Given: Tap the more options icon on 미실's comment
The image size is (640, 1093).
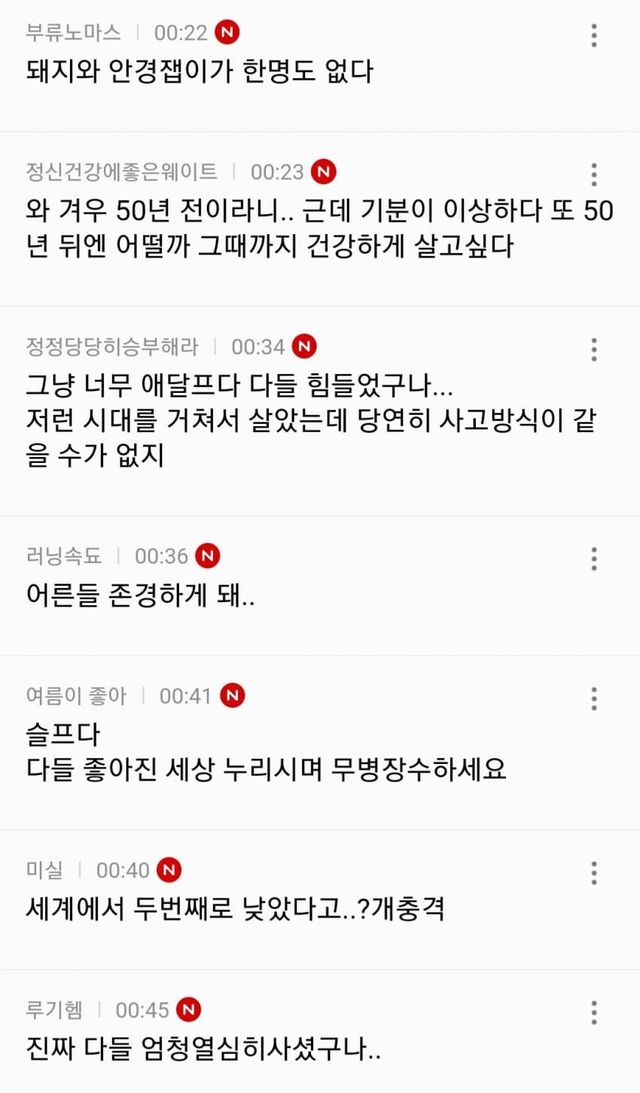Looking at the screenshot, I should (594, 872).
